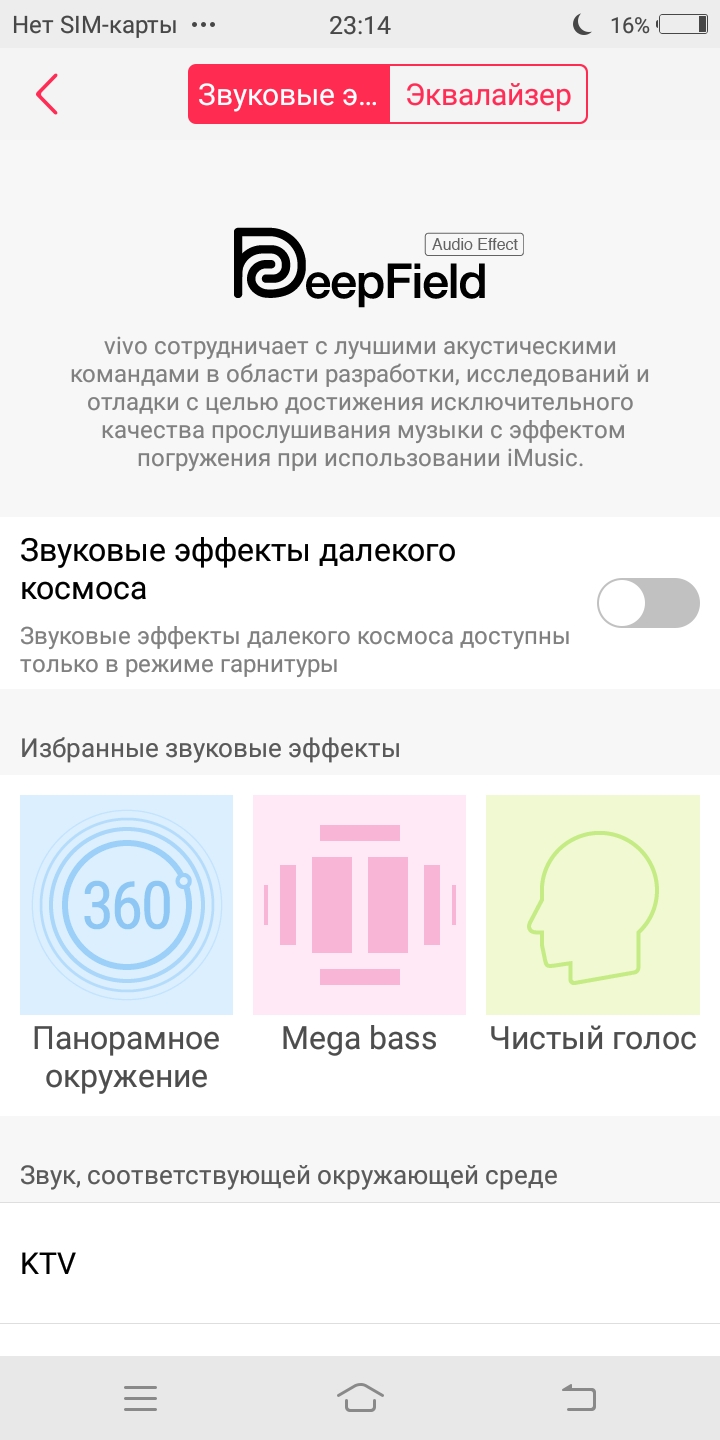Go back using the red arrow
The height and width of the screenshot is (1440, 720).
pos(47,94)
